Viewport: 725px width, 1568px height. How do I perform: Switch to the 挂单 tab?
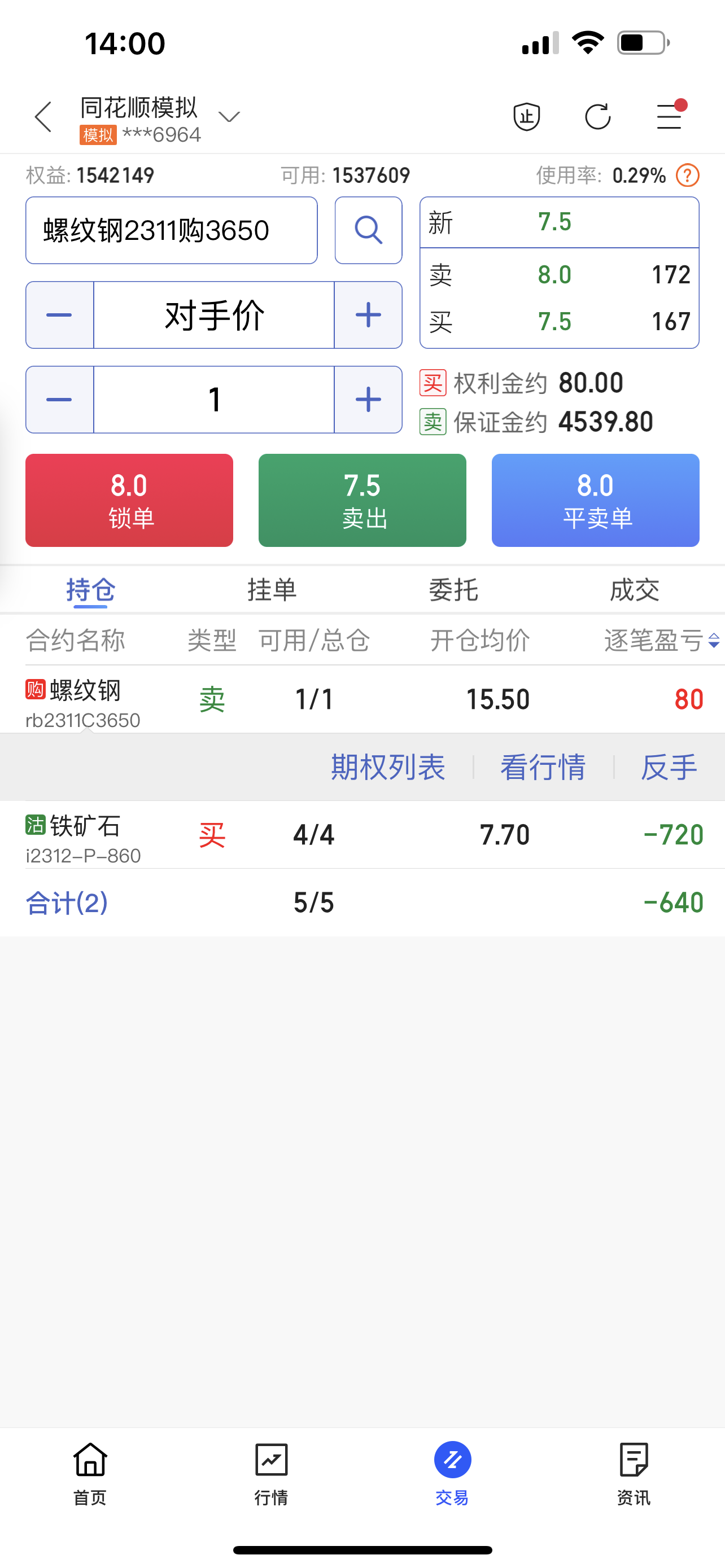click(x=272, y=590)
